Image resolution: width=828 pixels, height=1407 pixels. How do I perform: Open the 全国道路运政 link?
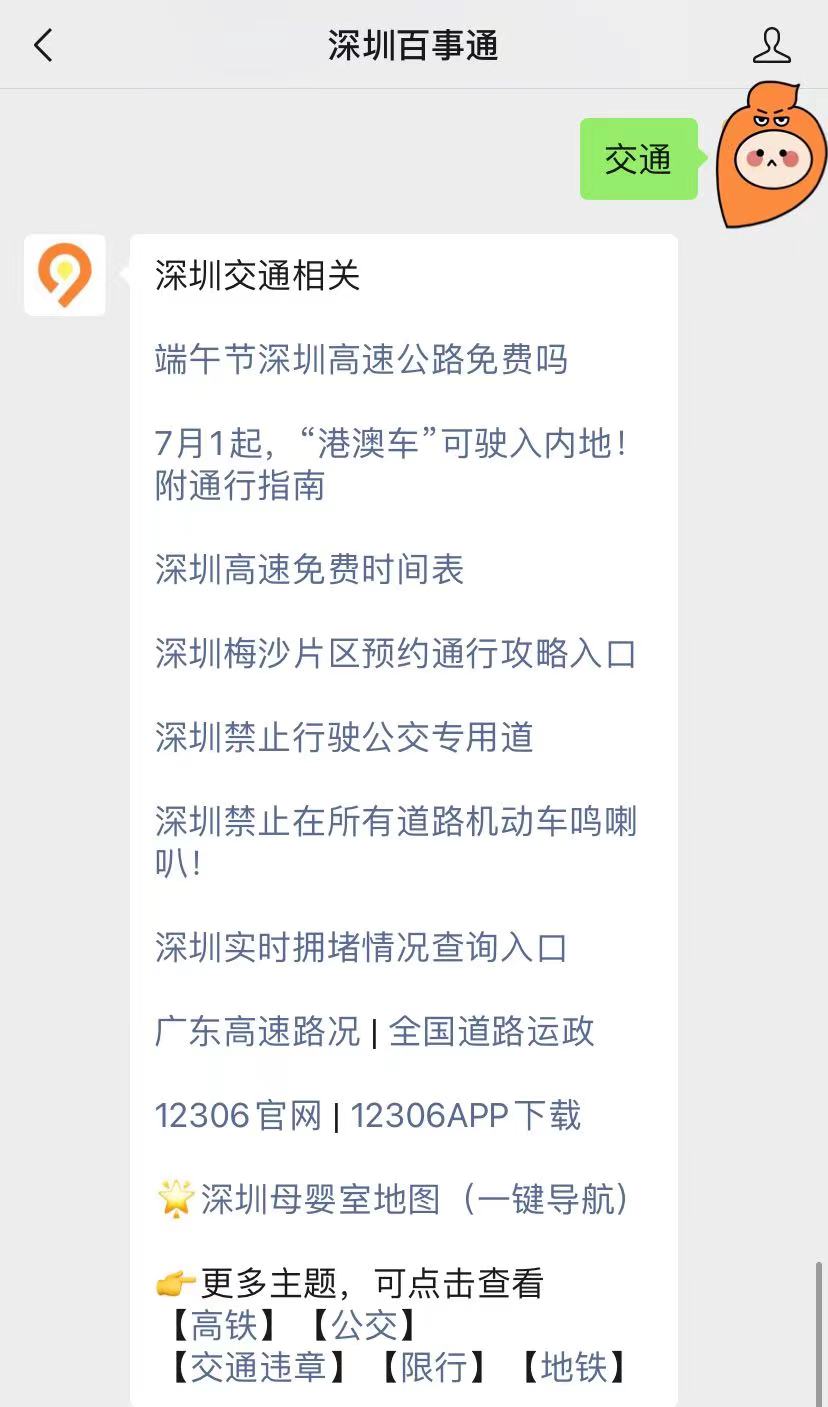click(491, 1031)
